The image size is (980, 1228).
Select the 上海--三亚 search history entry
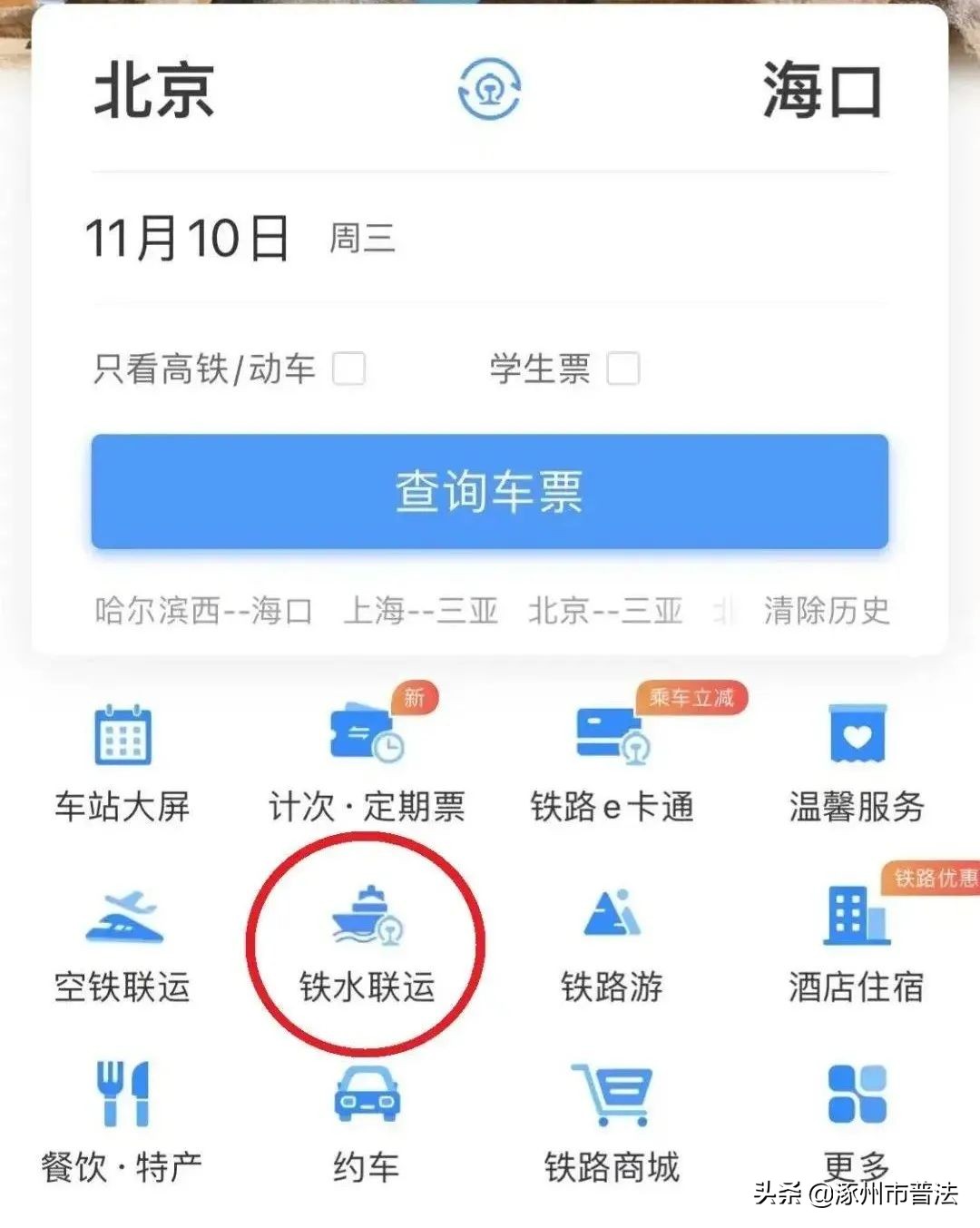[423, 611]
